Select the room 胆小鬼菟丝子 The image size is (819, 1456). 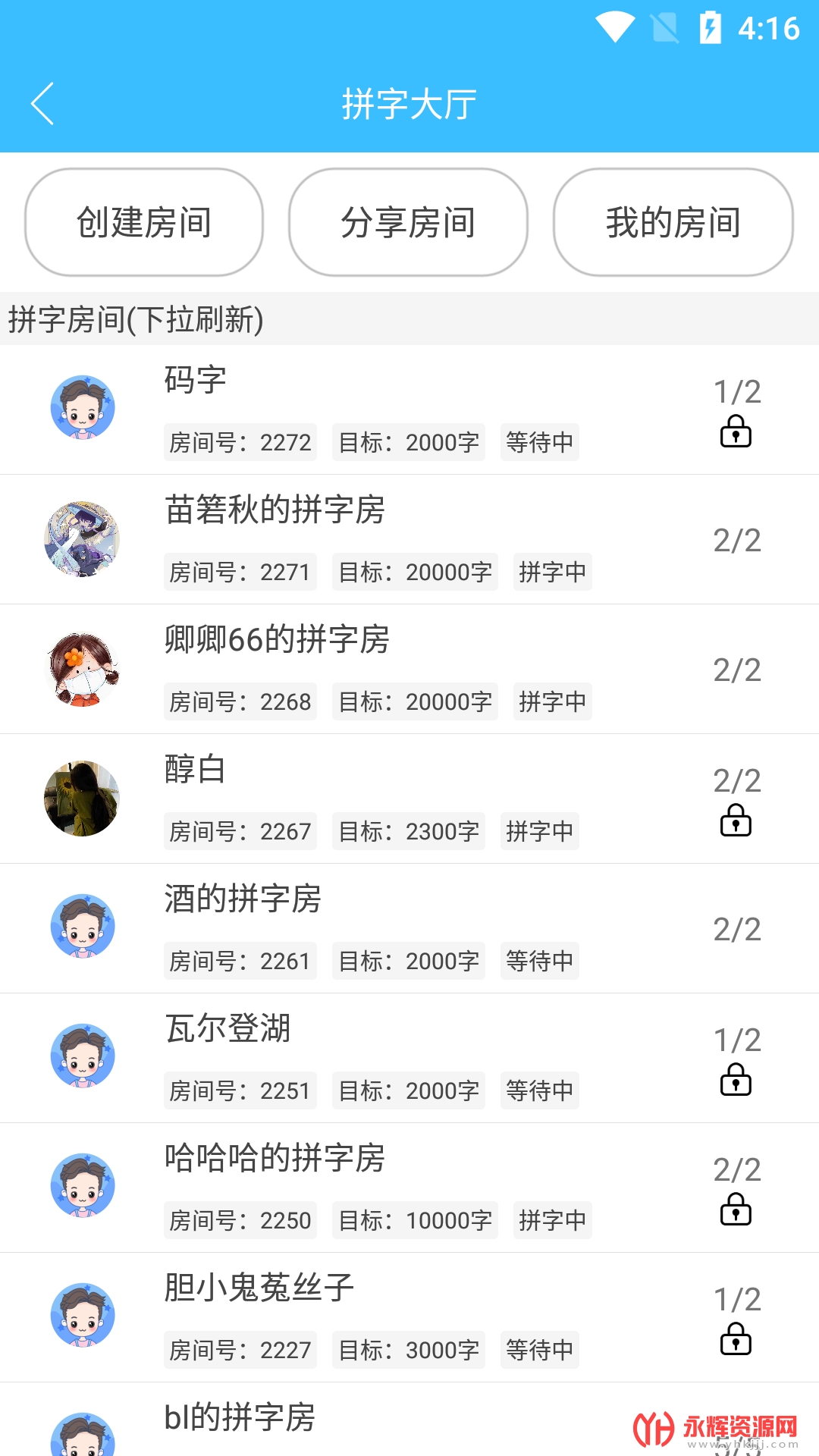[409, 1317]
